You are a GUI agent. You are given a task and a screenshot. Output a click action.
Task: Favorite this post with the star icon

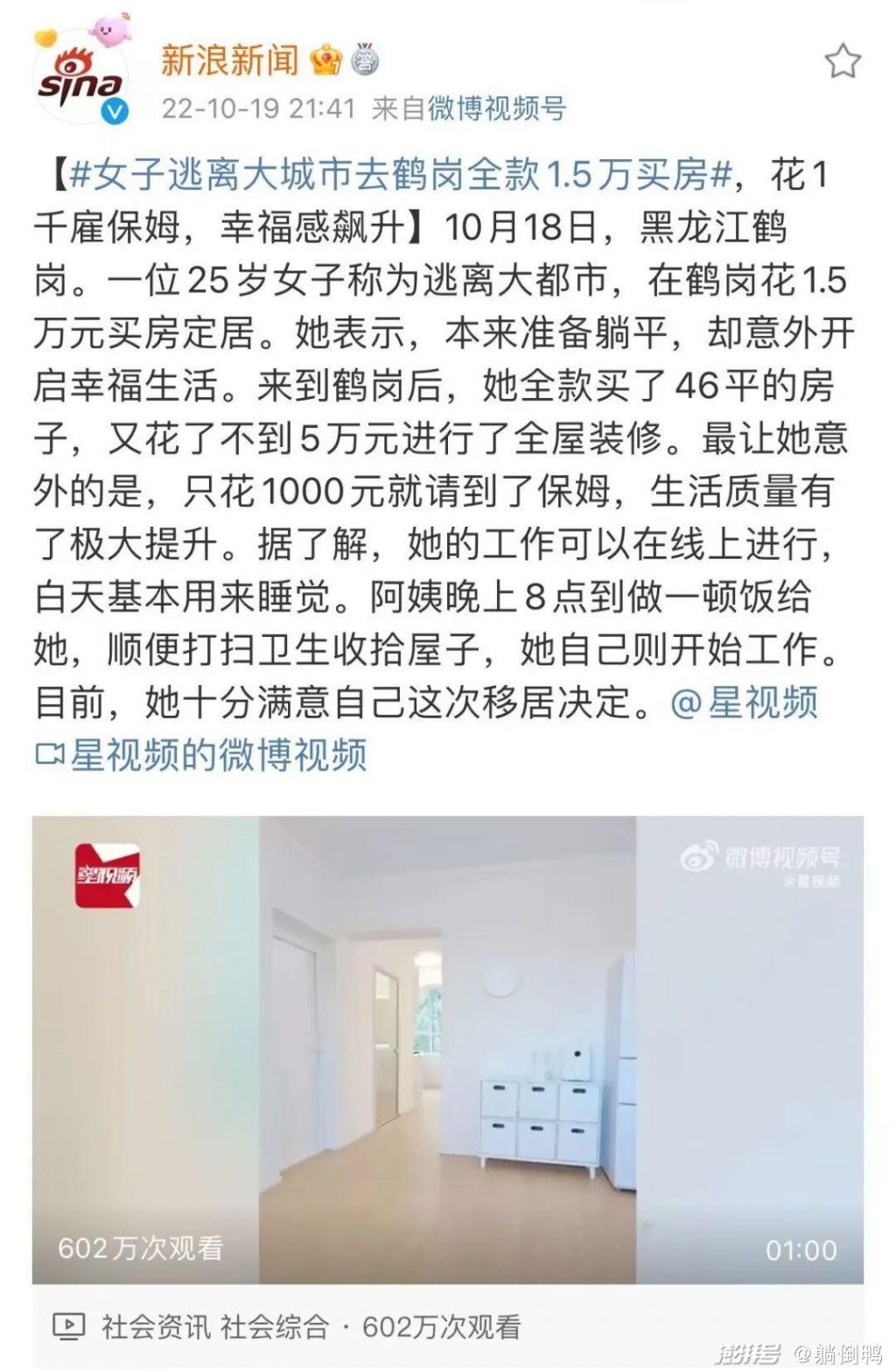(x=843, y=62)
